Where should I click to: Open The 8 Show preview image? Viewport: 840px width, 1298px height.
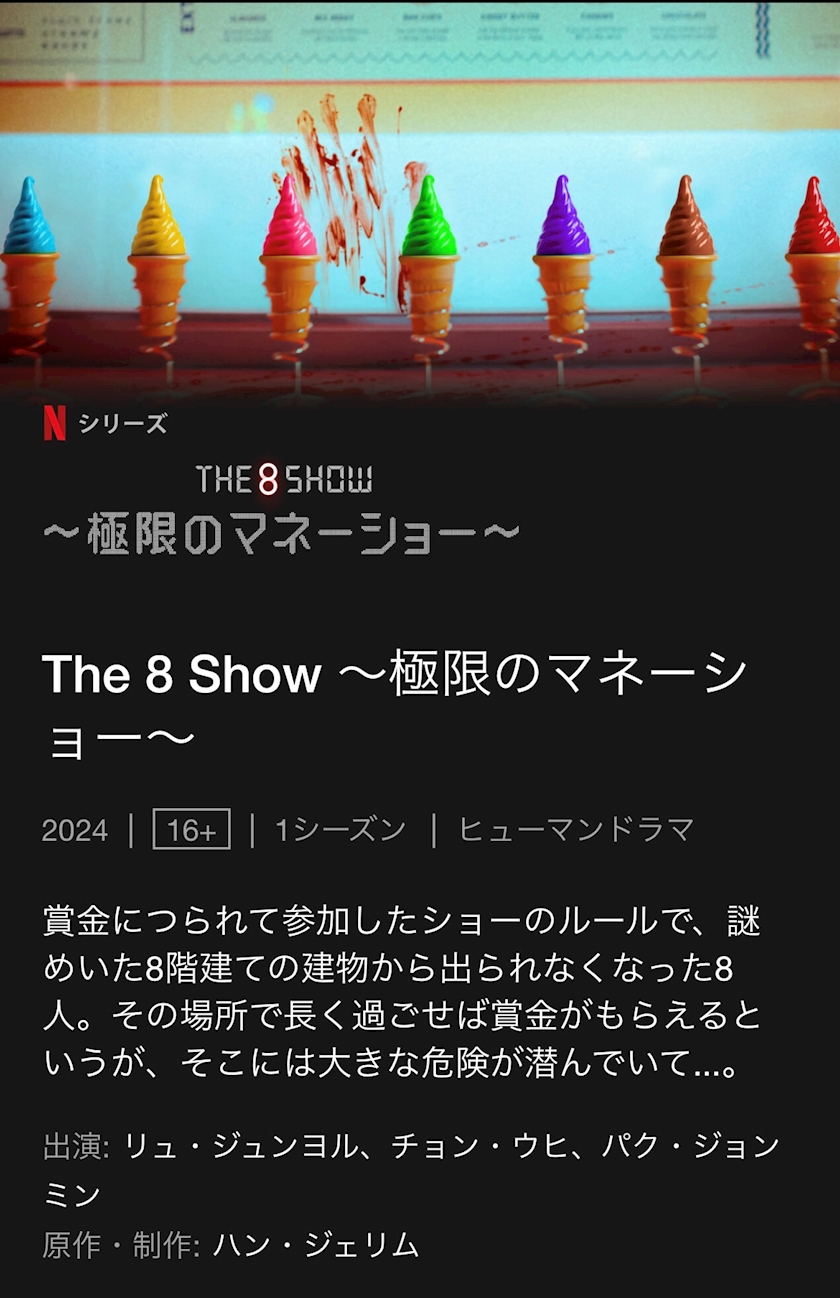(x=420, y=200)
